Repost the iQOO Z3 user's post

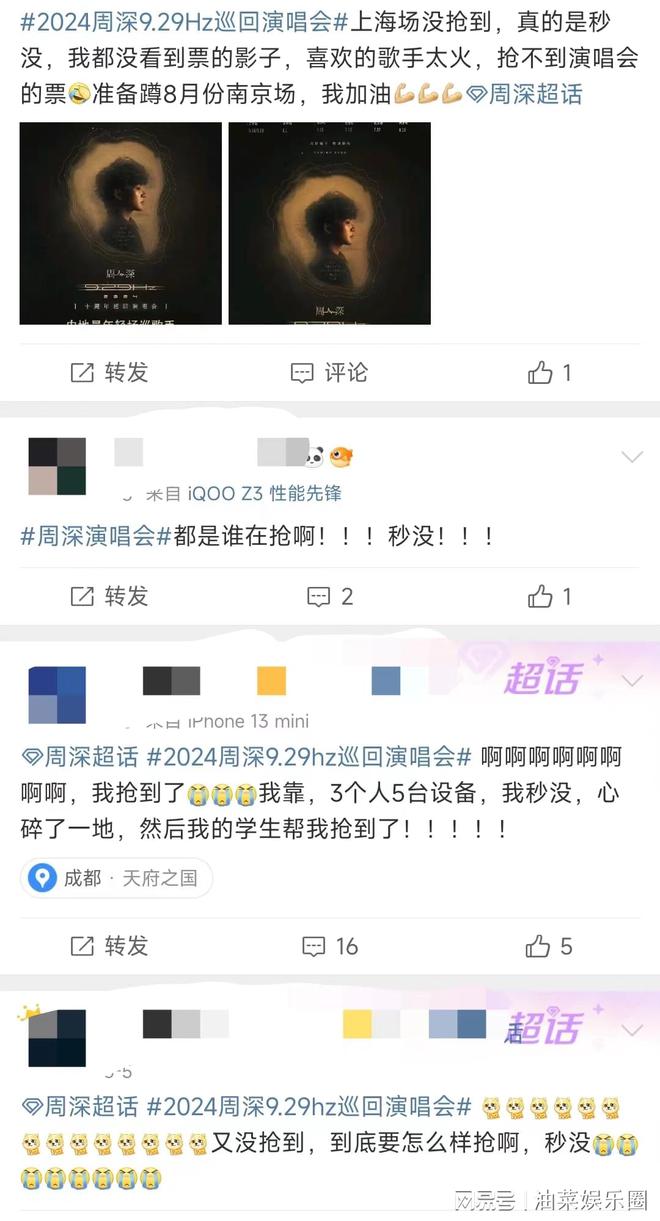point(109,597)
